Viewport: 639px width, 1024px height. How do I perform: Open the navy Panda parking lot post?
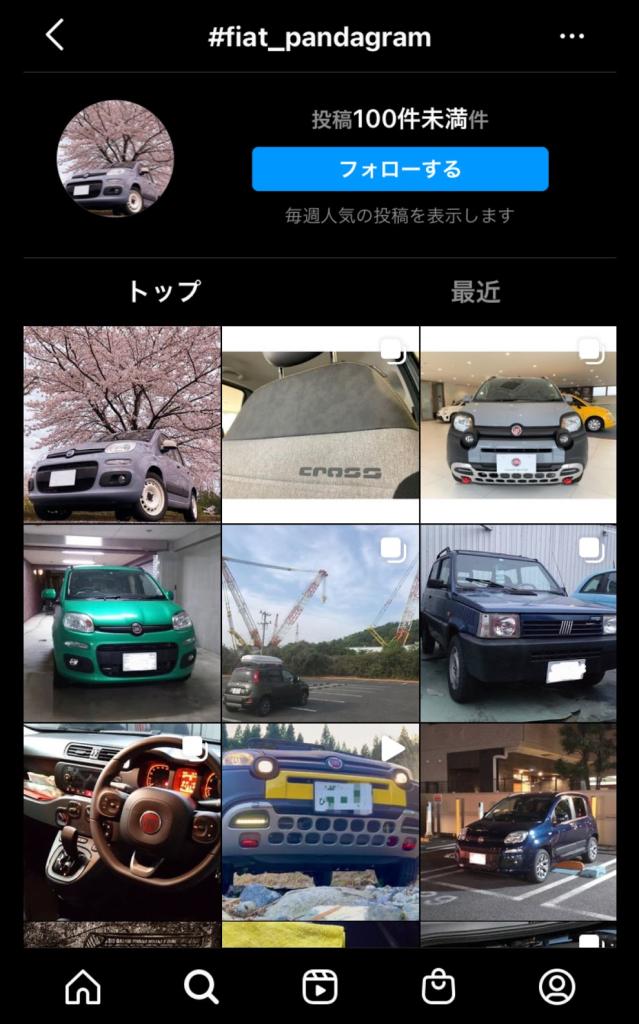(518, 820)
